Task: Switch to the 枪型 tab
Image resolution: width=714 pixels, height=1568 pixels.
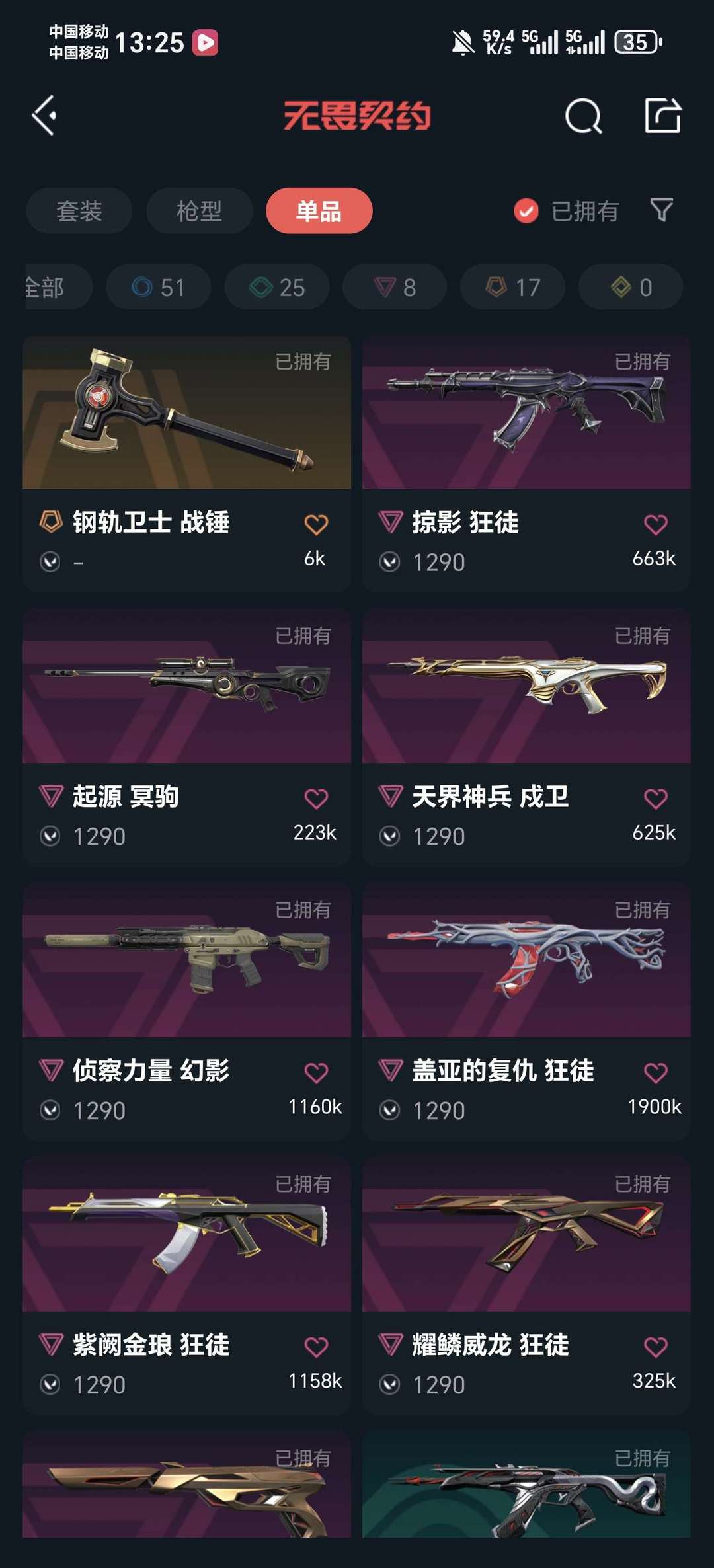Action: point(198,210)
